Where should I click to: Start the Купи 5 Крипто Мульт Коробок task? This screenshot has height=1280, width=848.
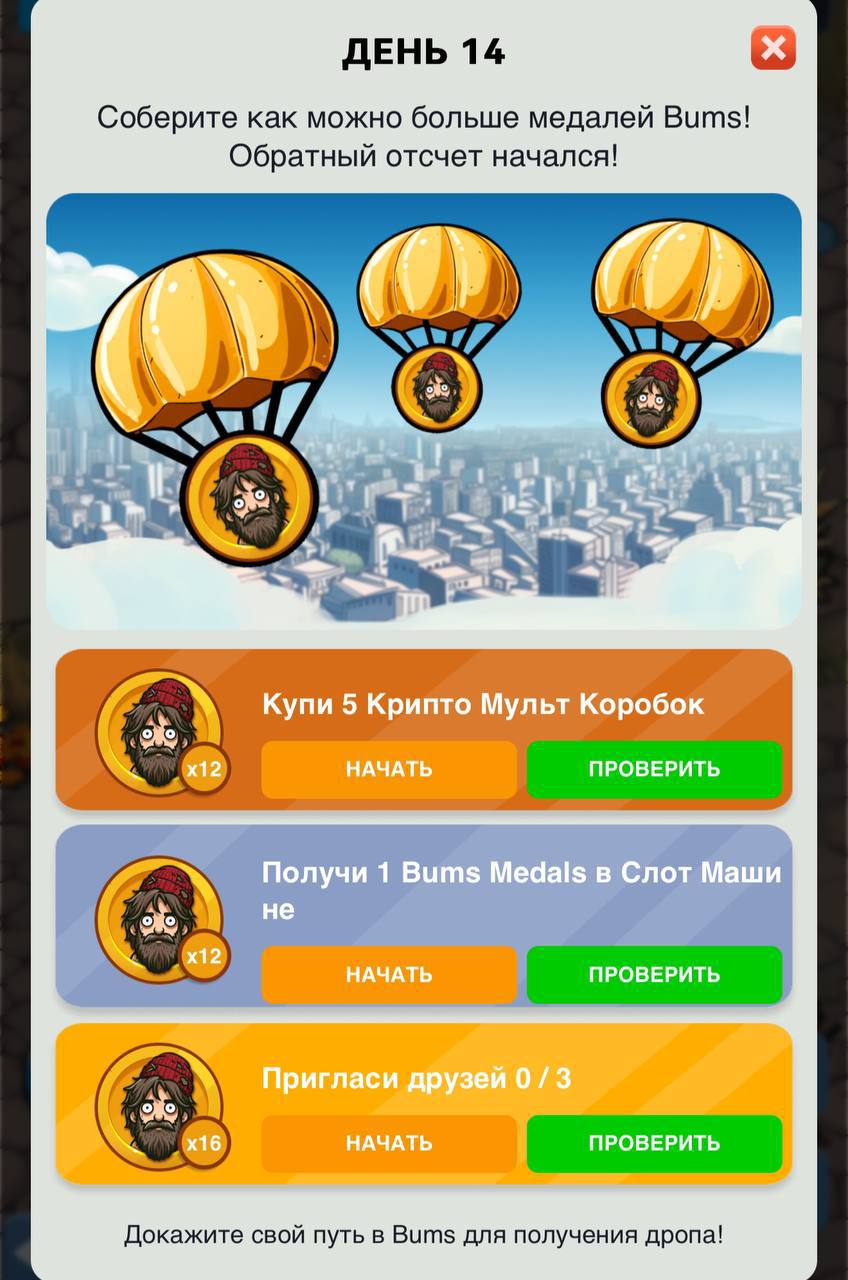(389, 769)
